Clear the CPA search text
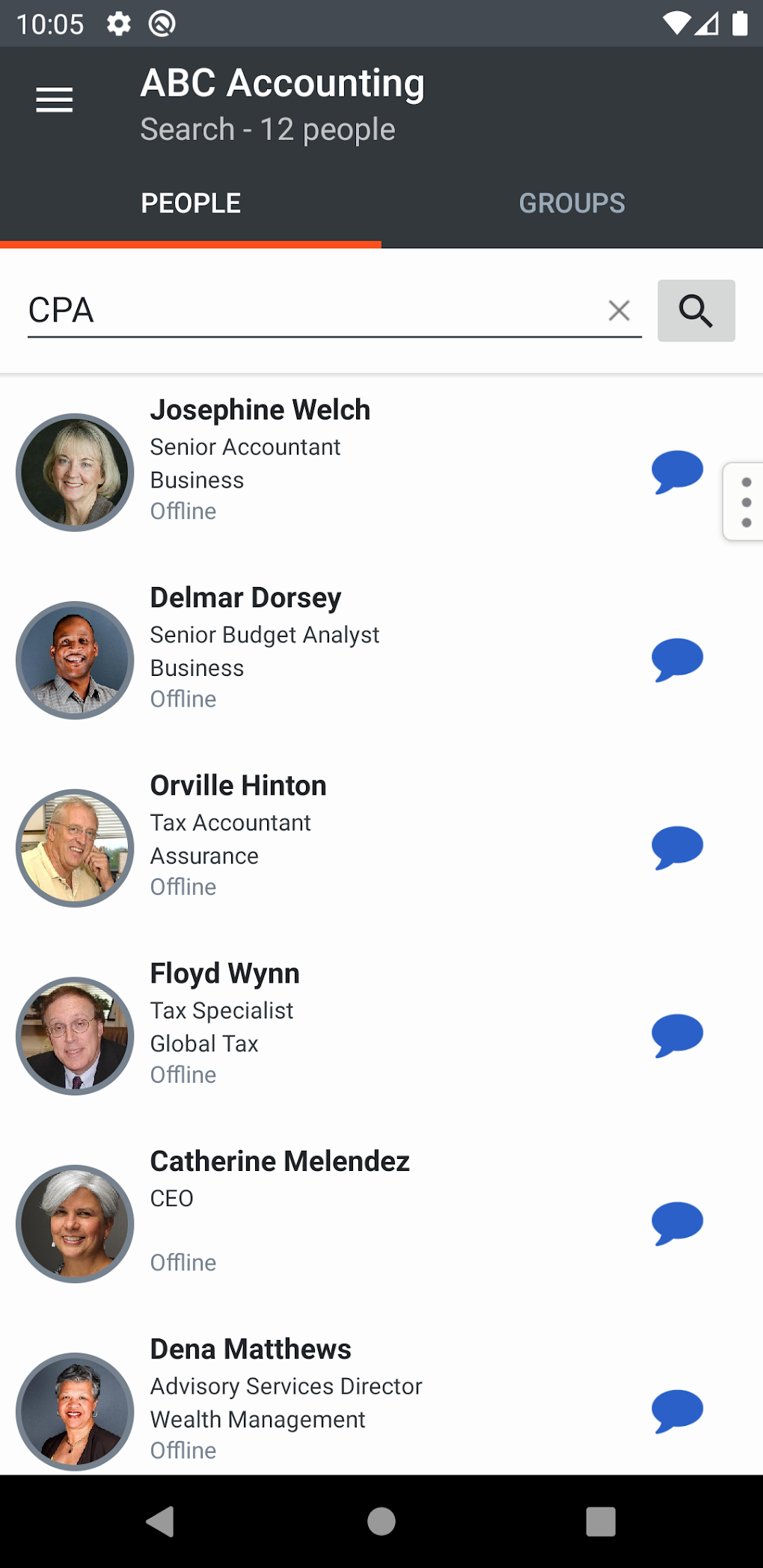Screen dimensions: 763x1568 (x=619, y=310)
